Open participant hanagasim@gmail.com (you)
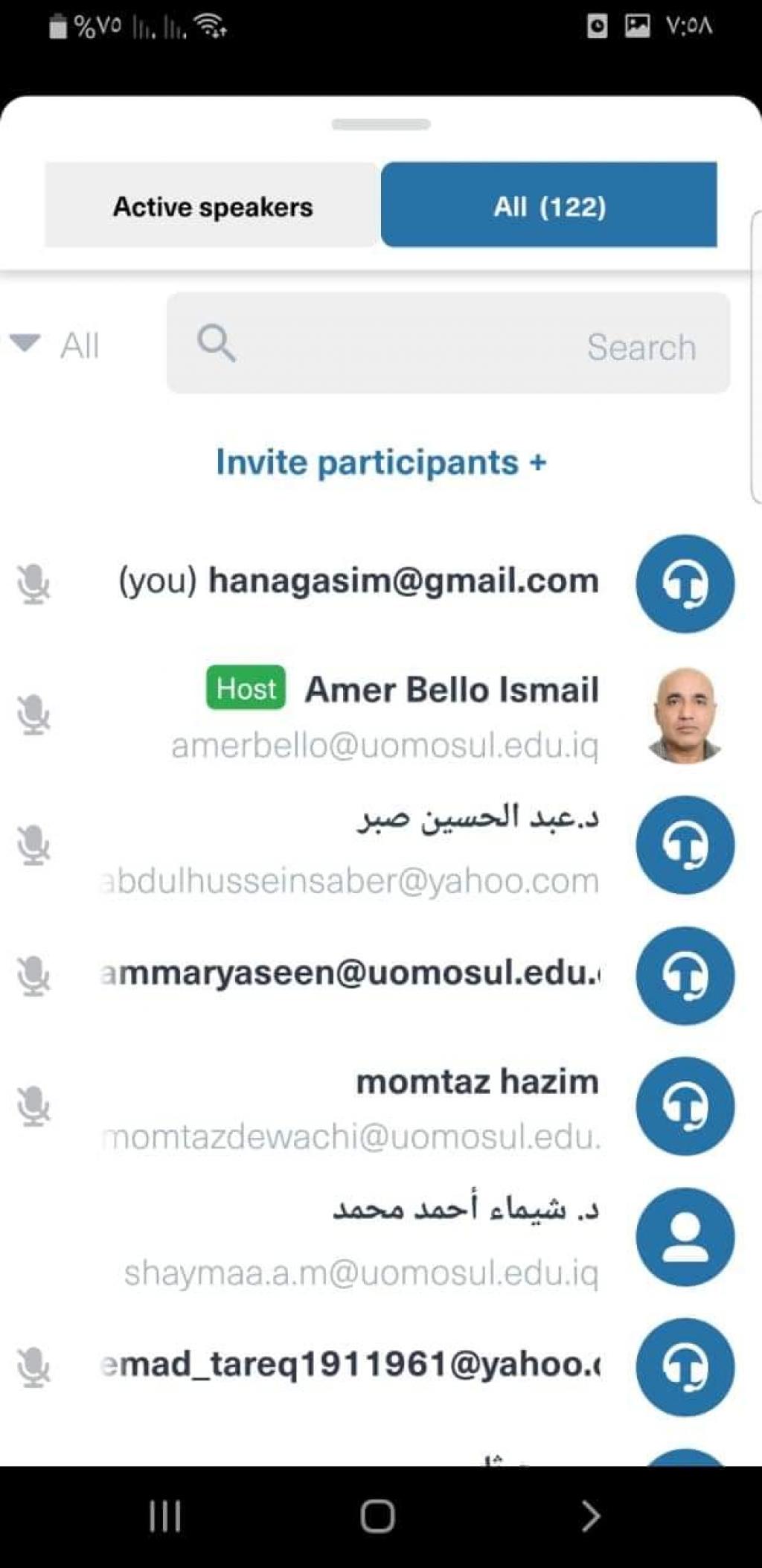 pos(359,581)
